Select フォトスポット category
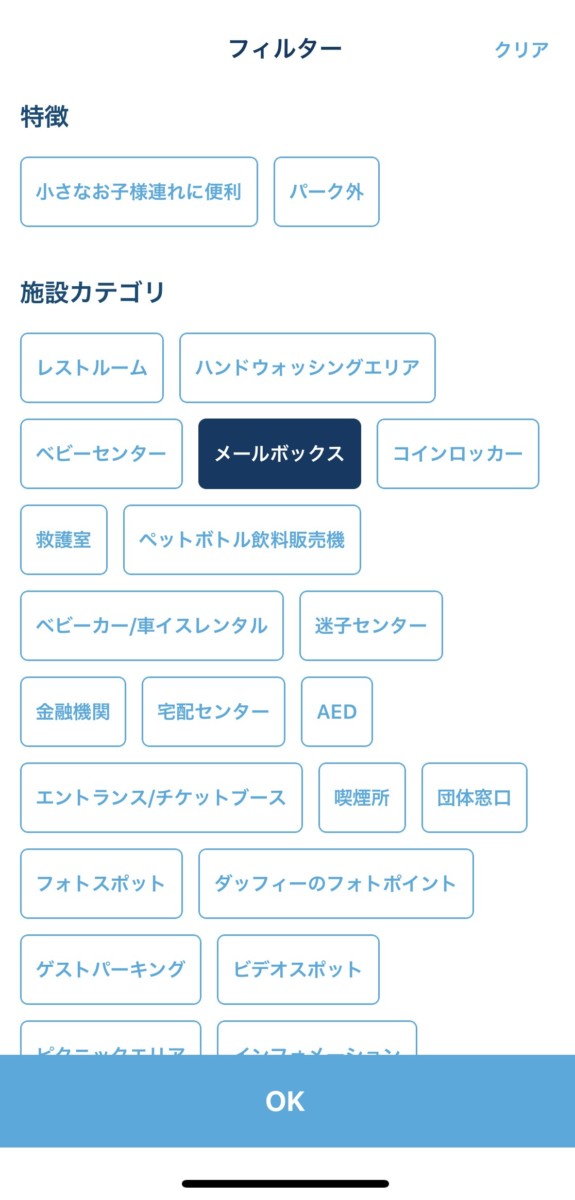The height and width of the screenshot is (1200, 575). [101, 884]
